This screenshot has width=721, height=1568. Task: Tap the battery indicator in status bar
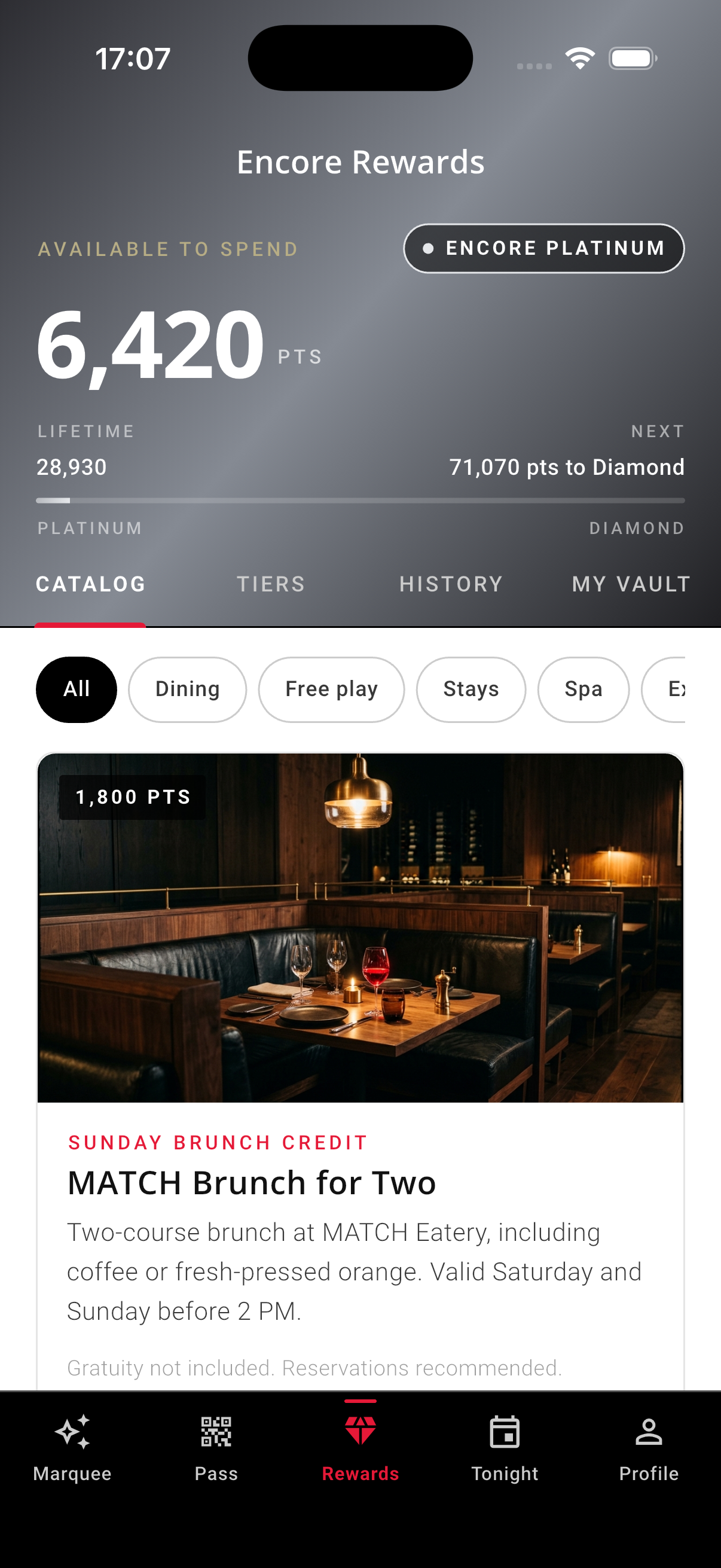tap(630, 57)
